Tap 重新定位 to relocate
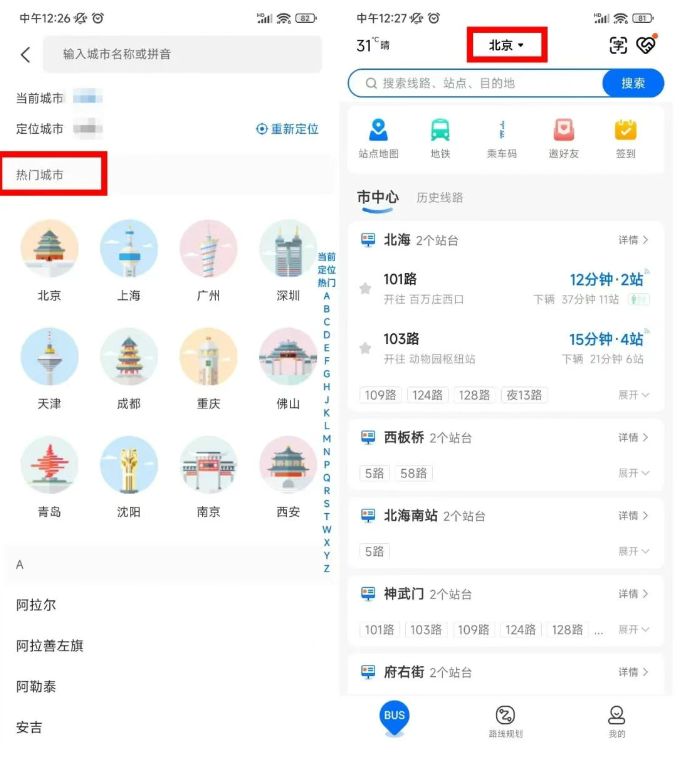This screenshot has height=757, width=676. click(287, 129)
